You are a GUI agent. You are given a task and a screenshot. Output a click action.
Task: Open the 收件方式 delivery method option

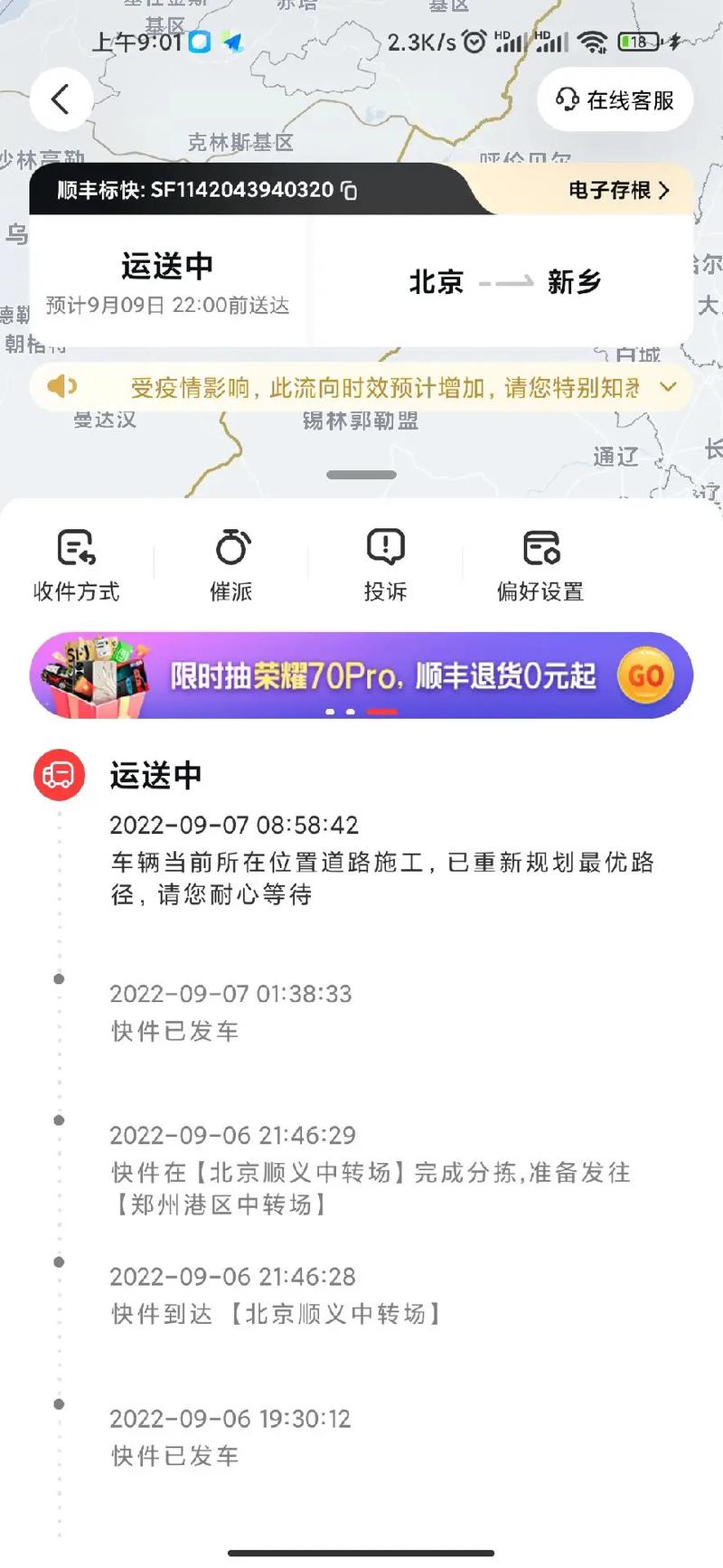tap(76, 562)
